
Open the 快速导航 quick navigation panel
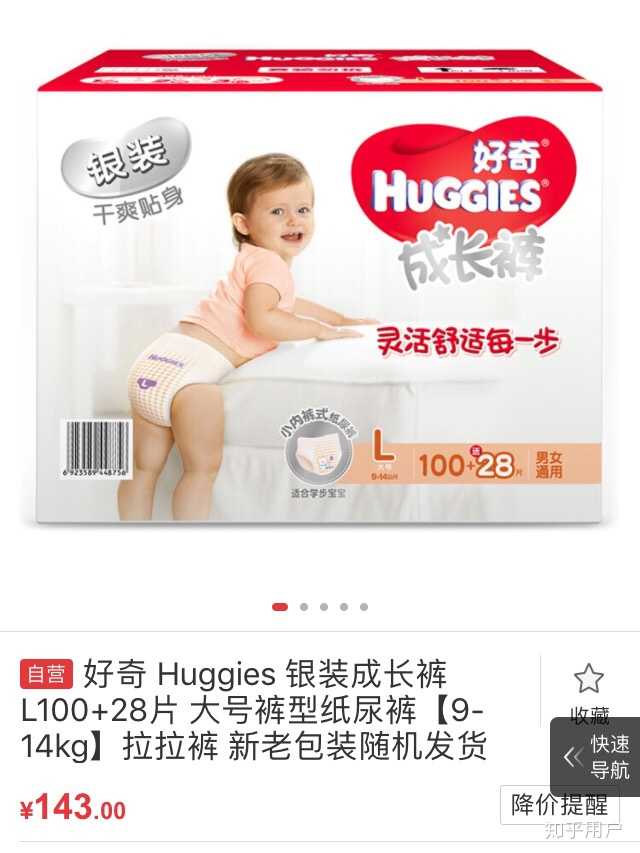pyautogui.click(x=597, y=757)
